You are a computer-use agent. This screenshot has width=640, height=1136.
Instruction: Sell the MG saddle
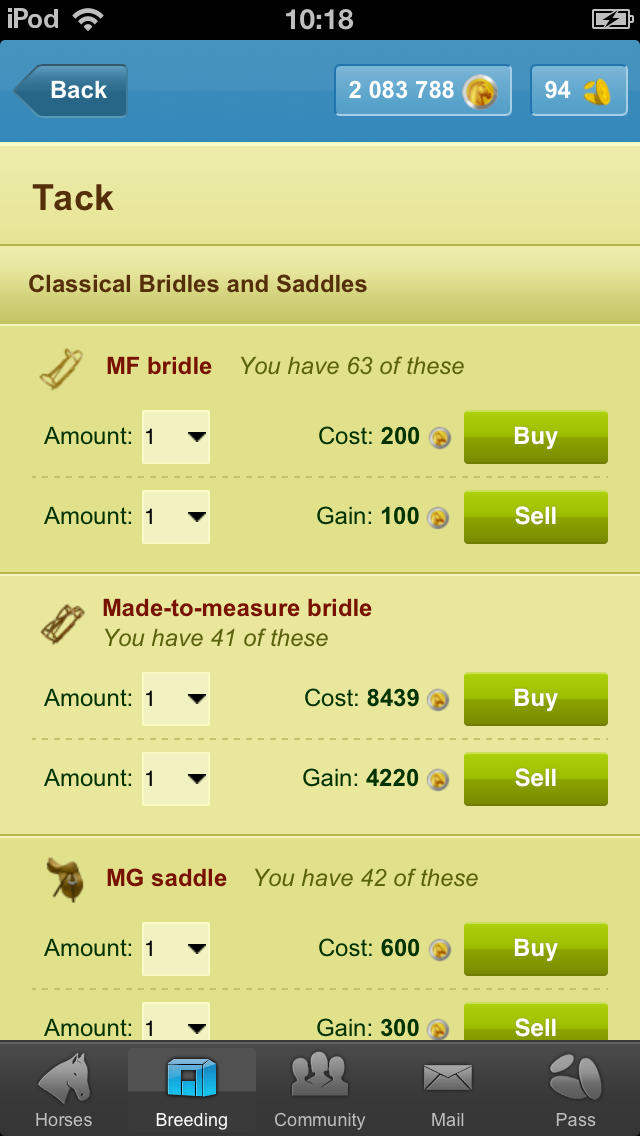click(x=535, y=1024)
